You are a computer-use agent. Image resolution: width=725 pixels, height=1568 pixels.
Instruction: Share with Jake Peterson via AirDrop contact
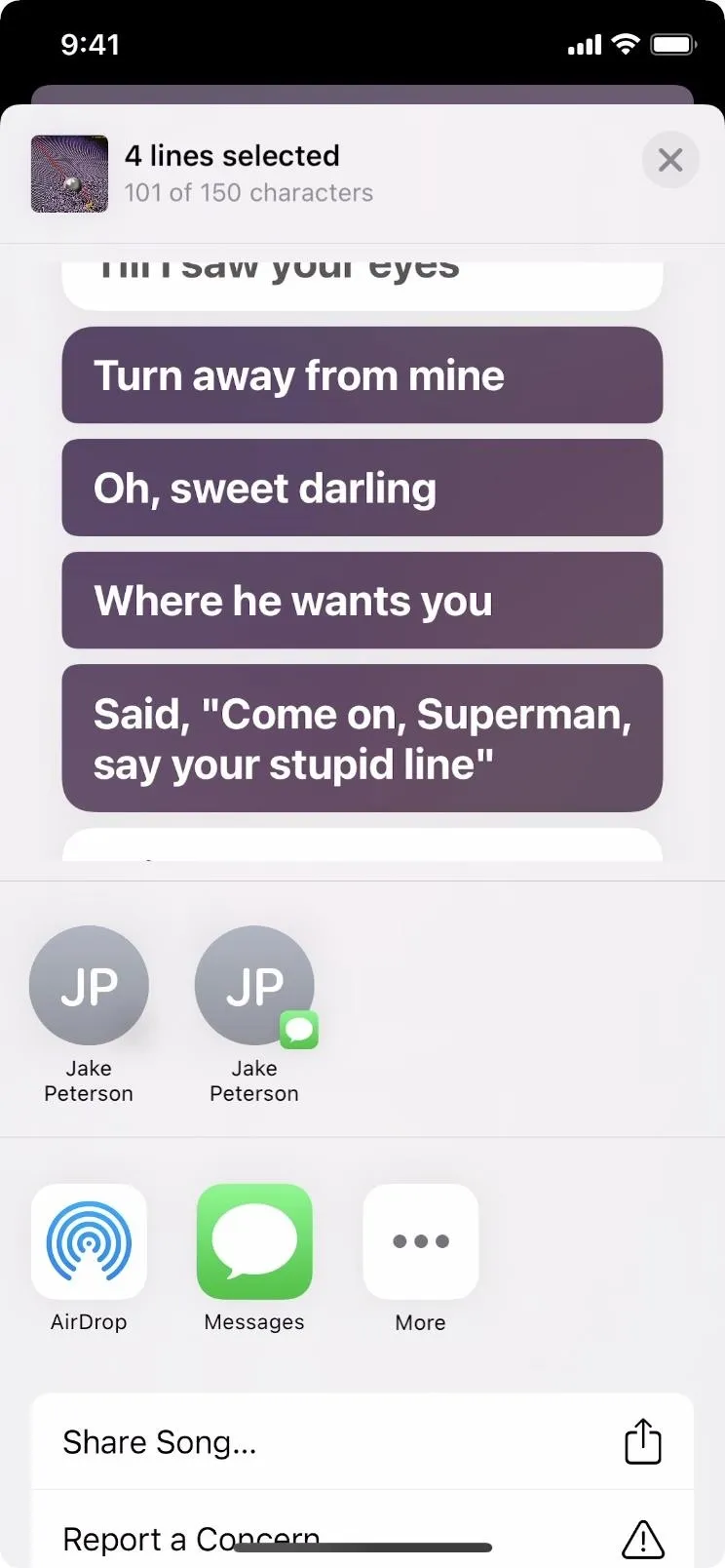click(x=89, y=1014)
